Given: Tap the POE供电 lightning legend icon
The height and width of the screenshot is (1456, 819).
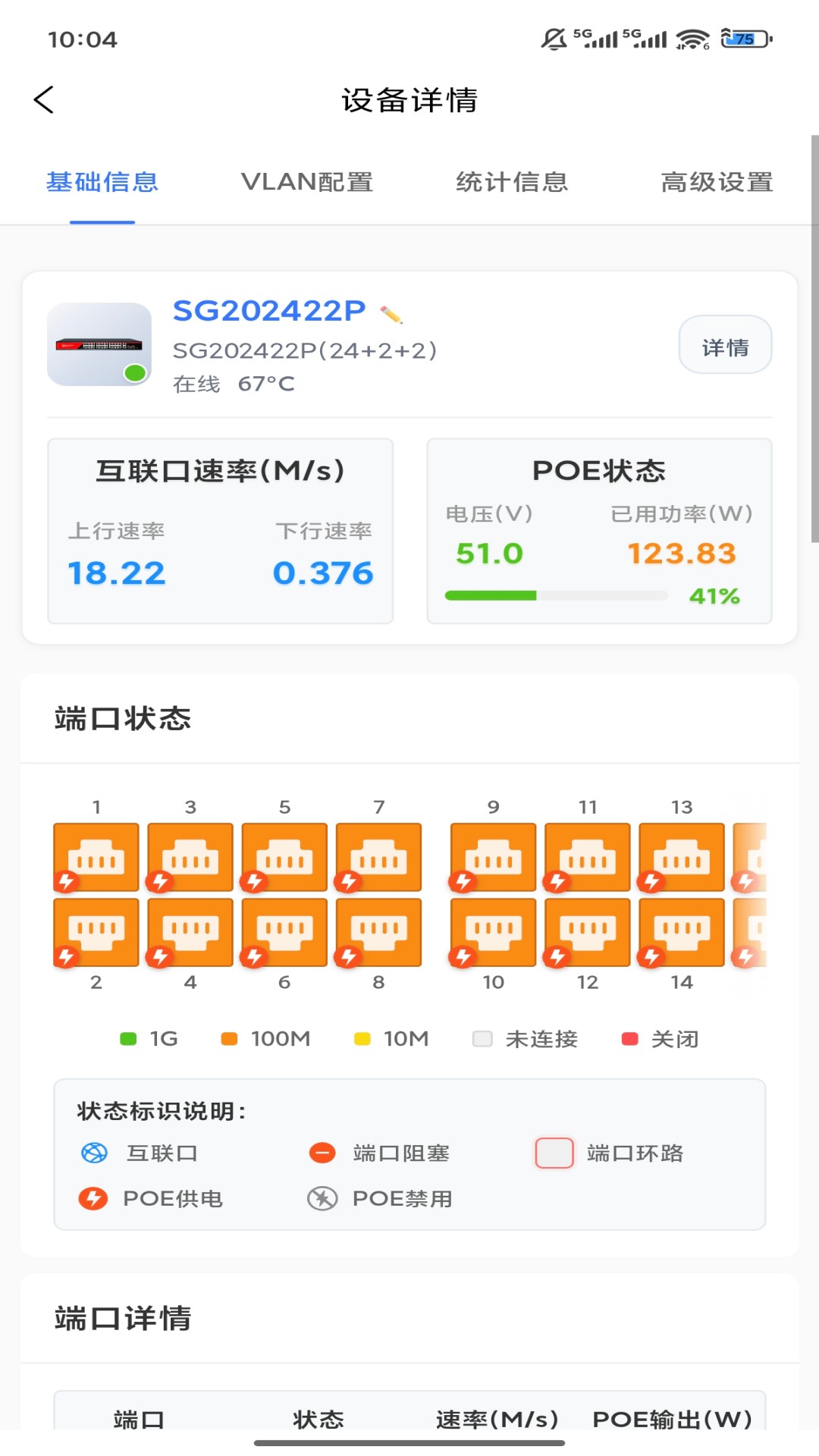Looking at the screenshot, I should [93, 1199].
